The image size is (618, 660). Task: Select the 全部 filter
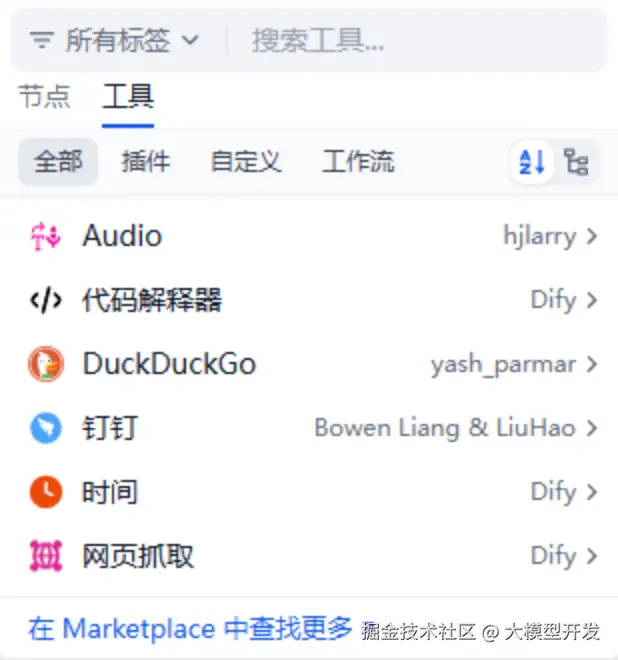pyautogui.click(x=58, y=161)
